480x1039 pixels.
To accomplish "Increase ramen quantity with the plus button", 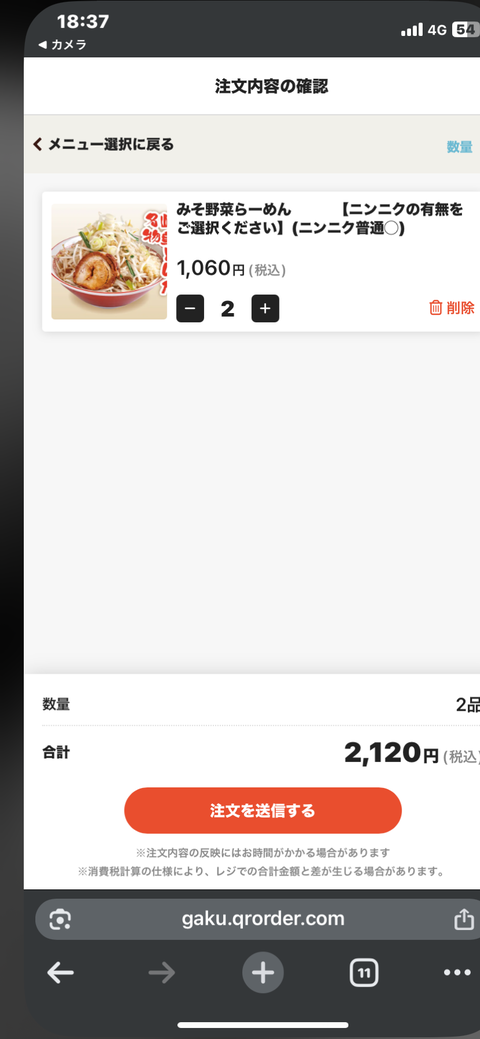I will click(265, 309).
